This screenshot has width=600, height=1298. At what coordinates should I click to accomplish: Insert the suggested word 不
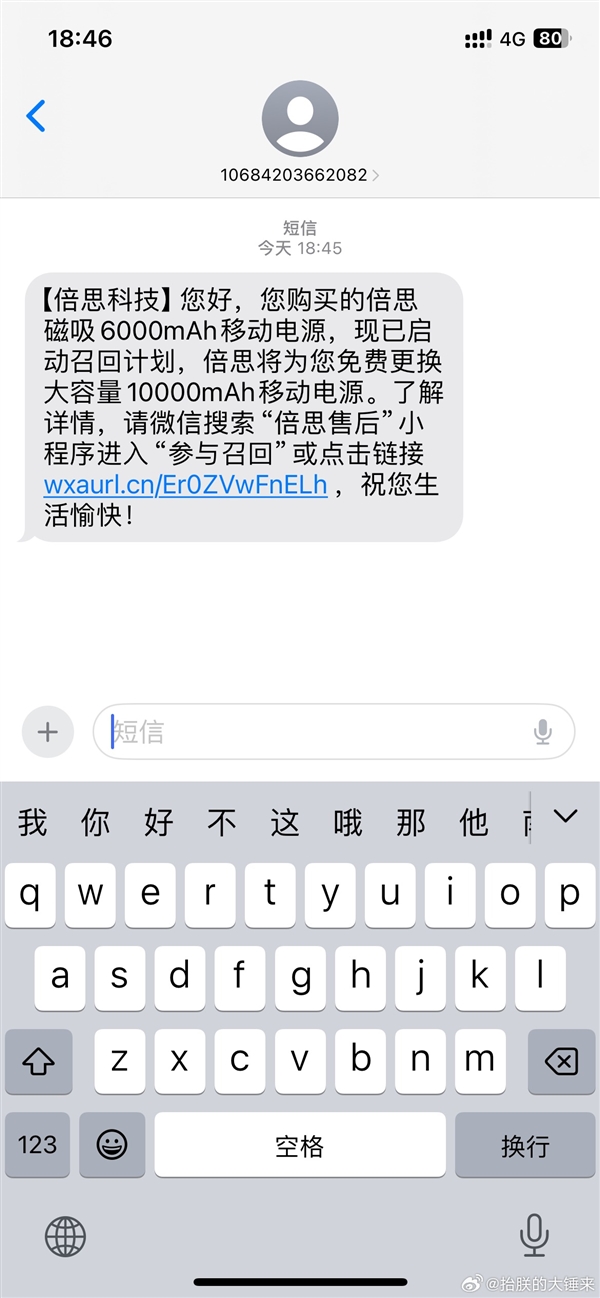[221, 822]
